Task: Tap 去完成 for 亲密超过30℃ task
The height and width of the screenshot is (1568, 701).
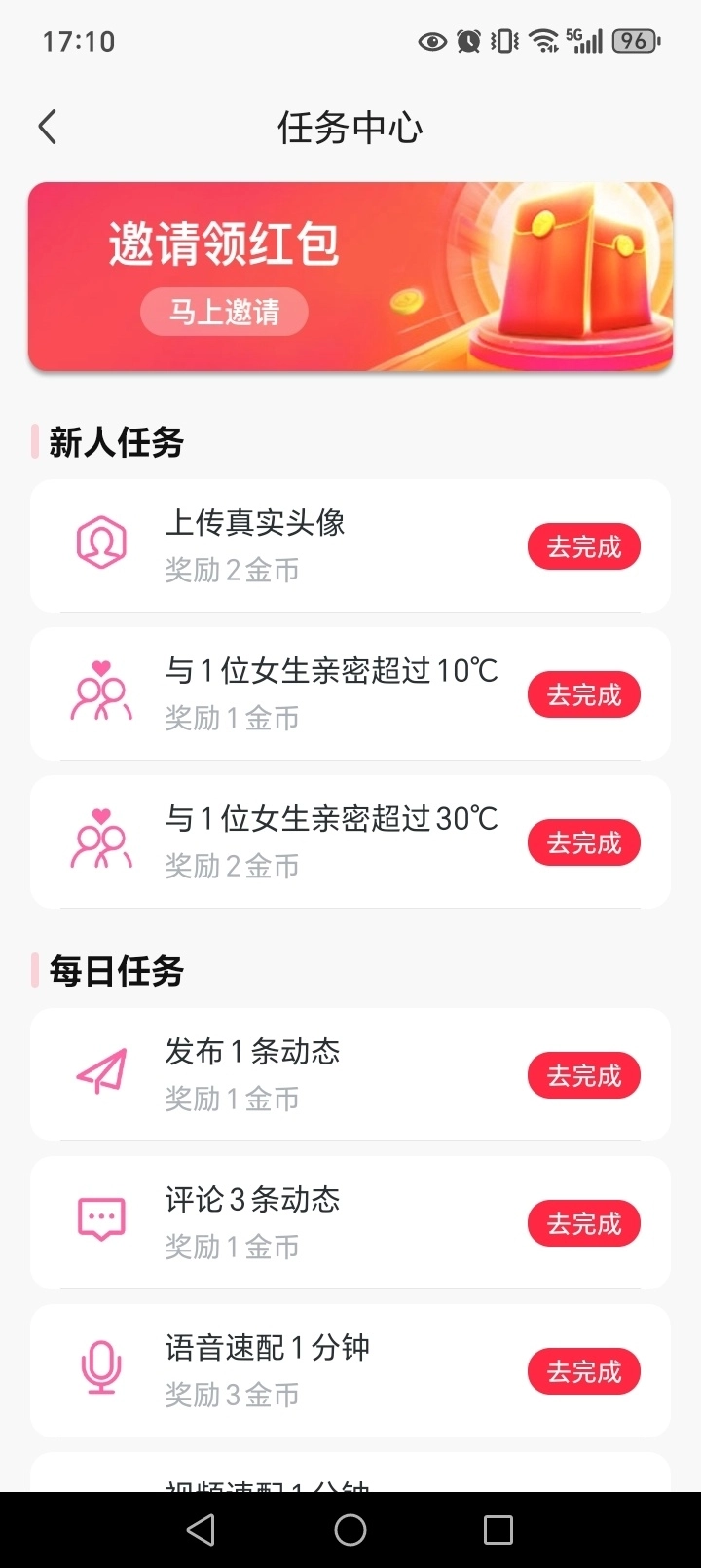Action: click(583, 842)
